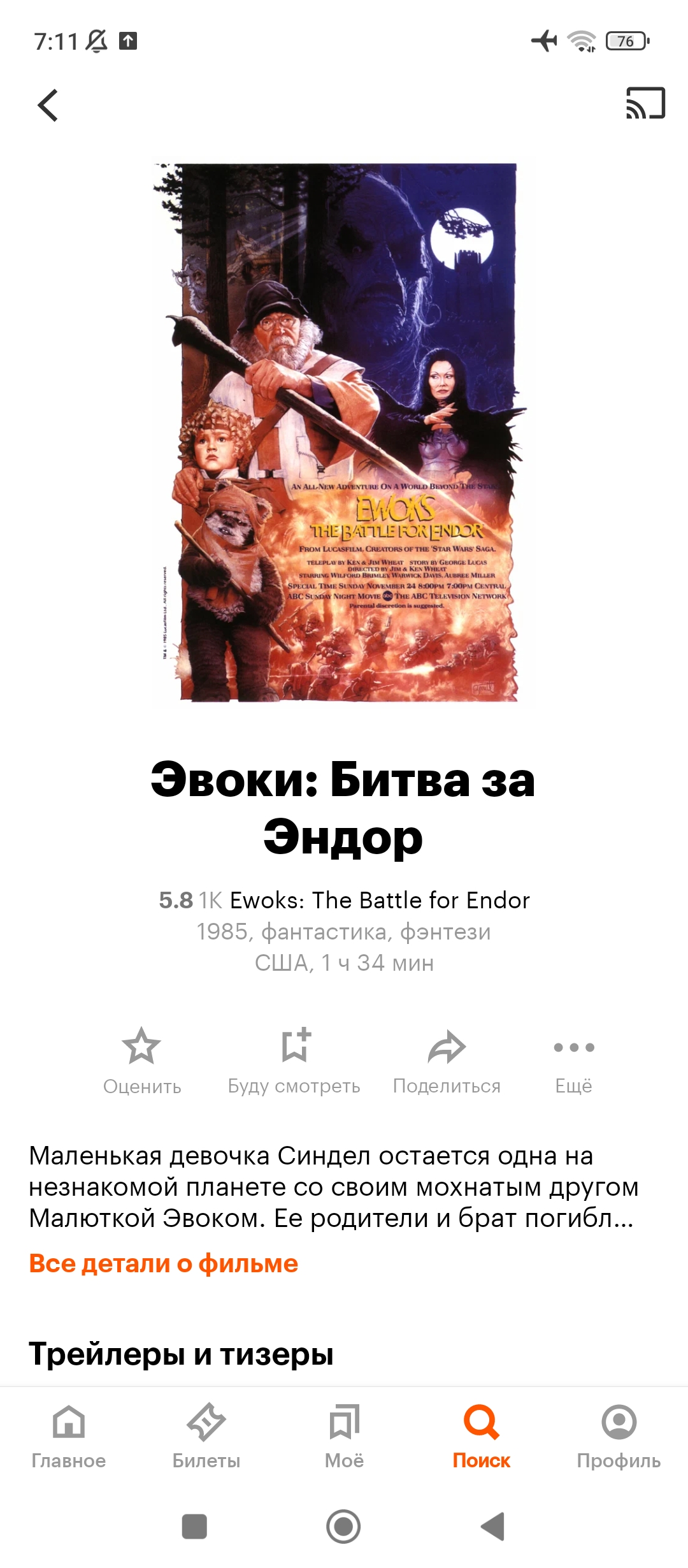Share the film via Поделиться

(x=447, y=1061)
